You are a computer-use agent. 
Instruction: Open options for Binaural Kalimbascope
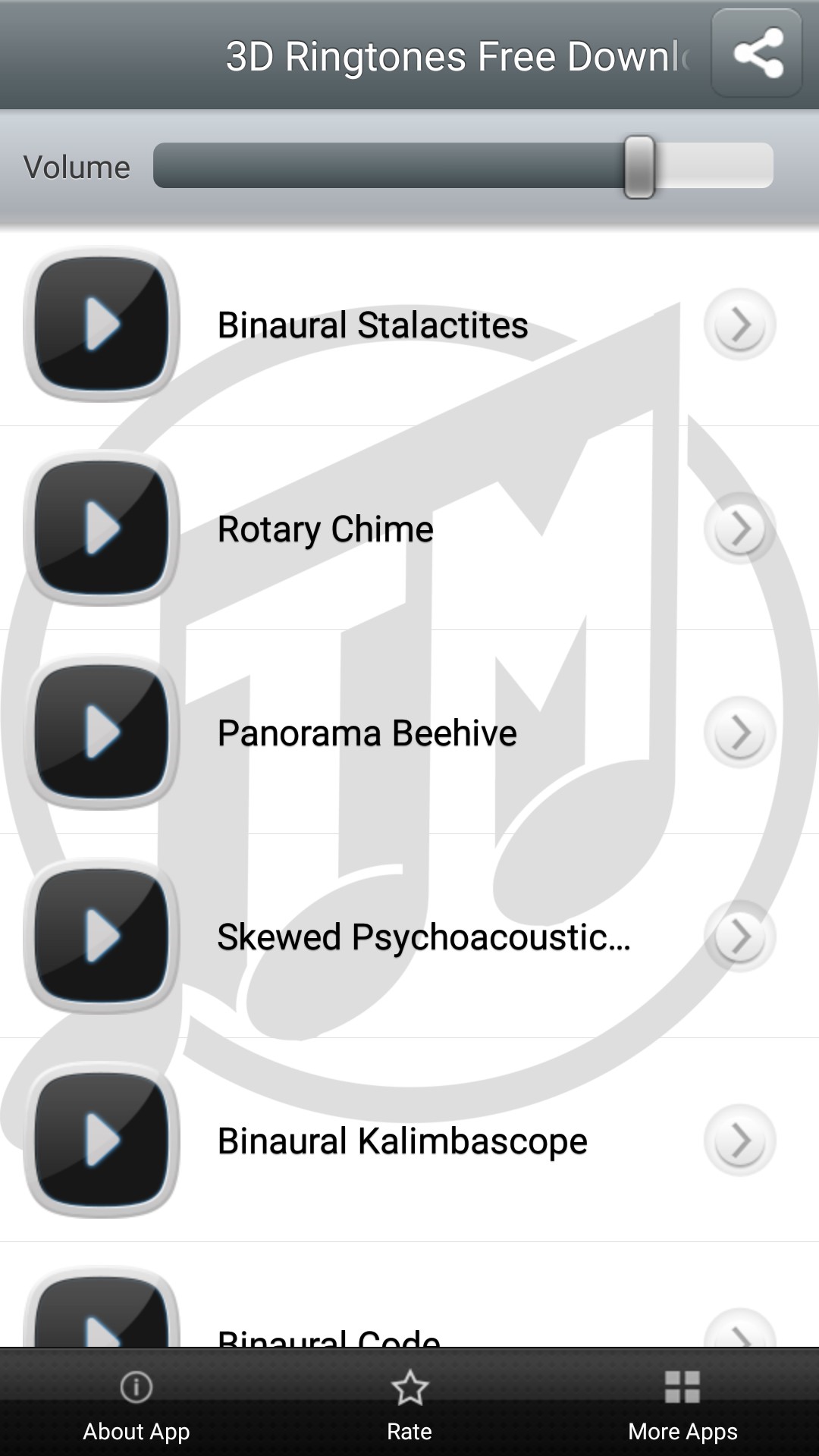(x=739, y=1140)
